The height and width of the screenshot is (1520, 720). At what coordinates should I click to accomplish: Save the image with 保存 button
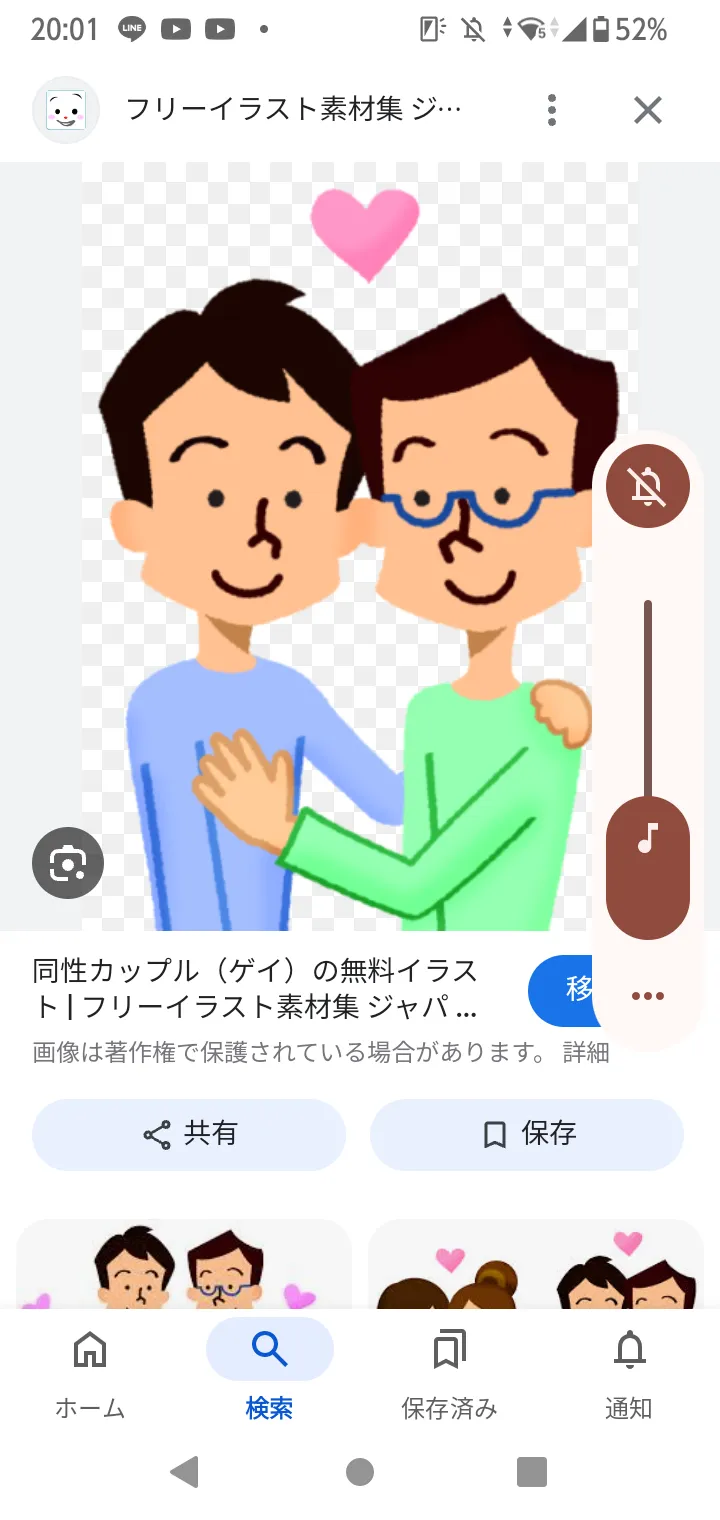pos(527,1134)
